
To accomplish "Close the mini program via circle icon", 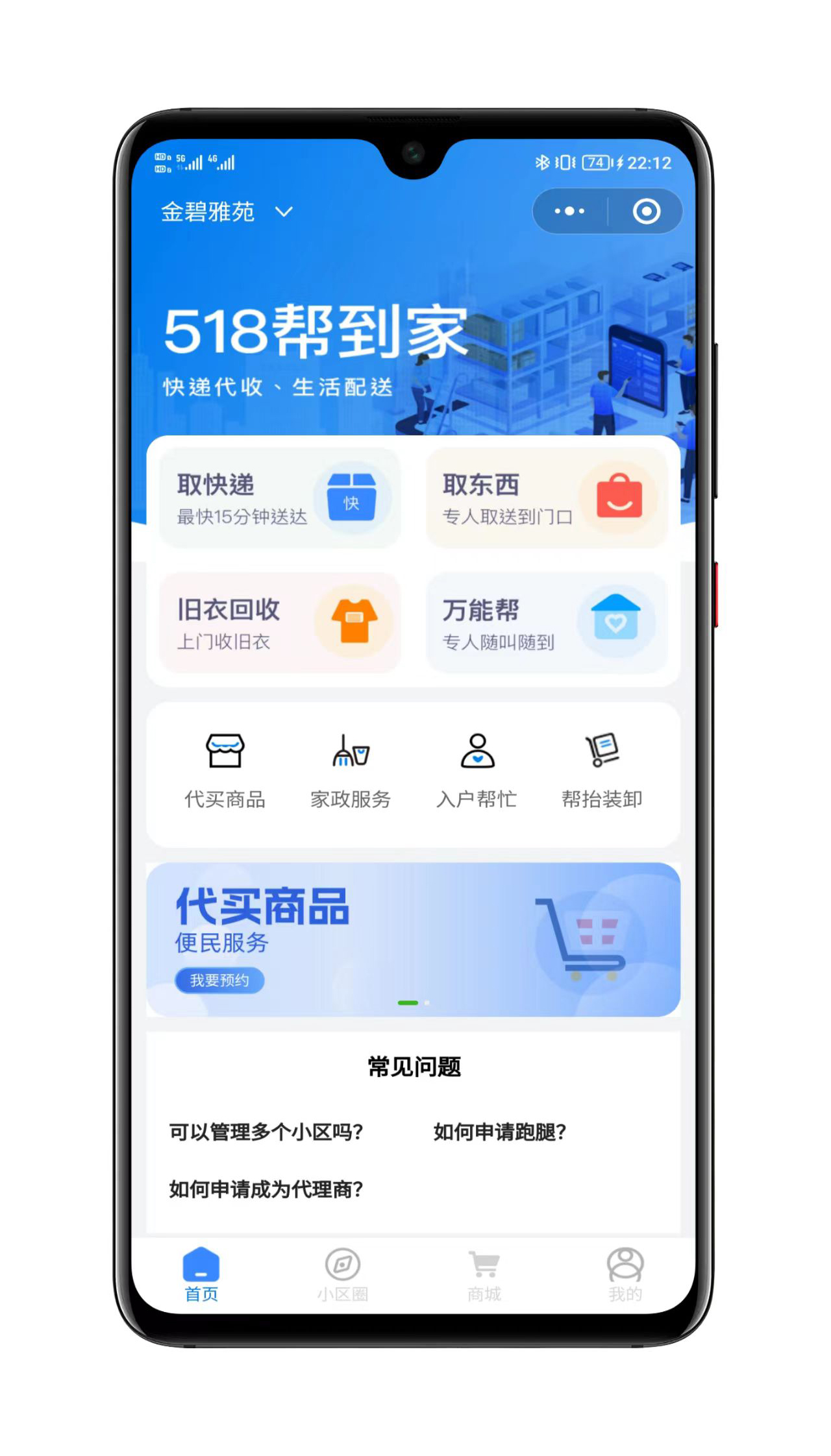I will click(x=646, y=212).
